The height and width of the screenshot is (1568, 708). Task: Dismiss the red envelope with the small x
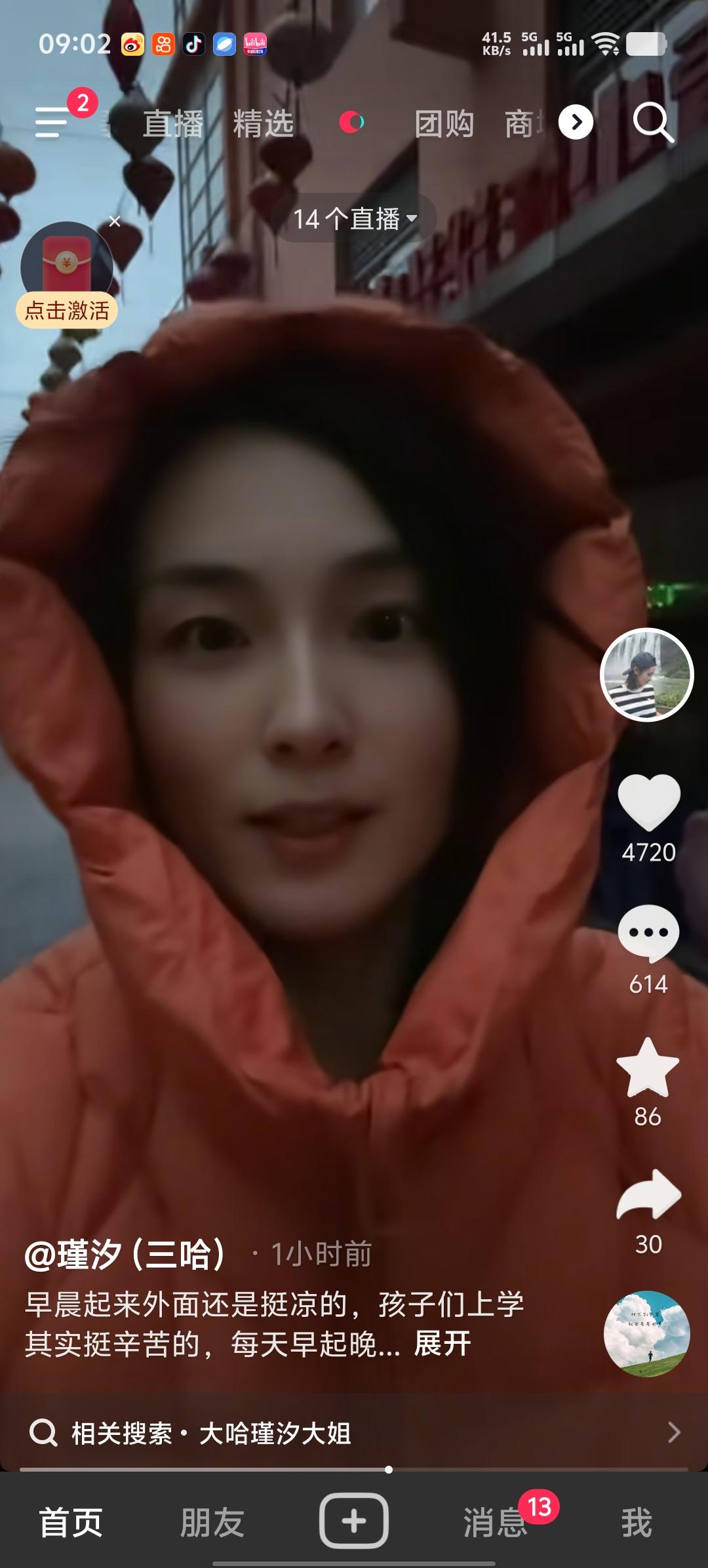click(115, 221)
